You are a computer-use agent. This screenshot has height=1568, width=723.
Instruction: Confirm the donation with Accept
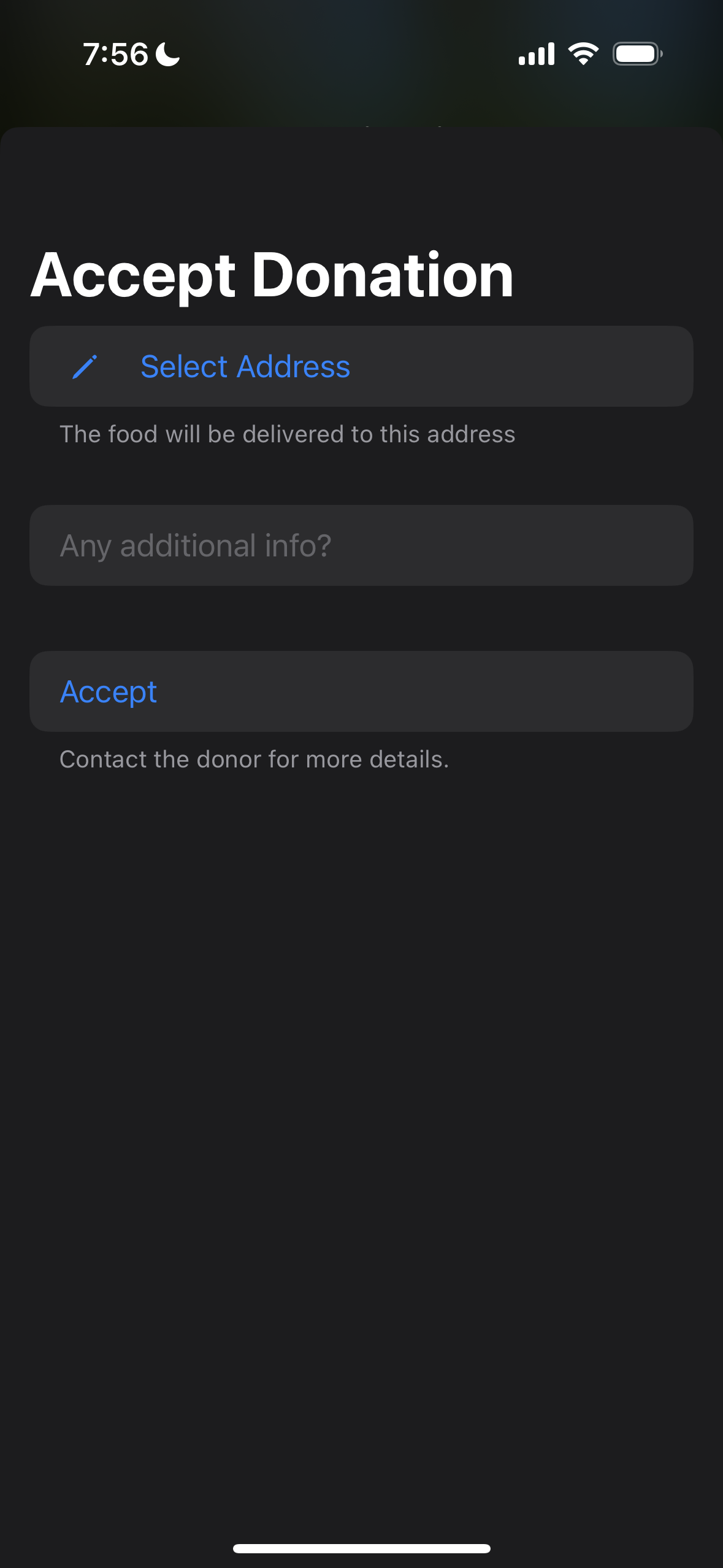(x=109, y=692)
